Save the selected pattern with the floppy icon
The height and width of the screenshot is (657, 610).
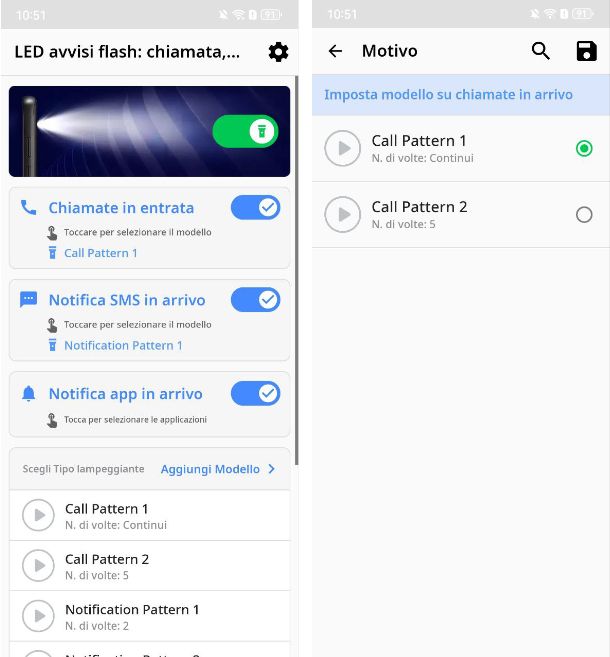(587, 51)
